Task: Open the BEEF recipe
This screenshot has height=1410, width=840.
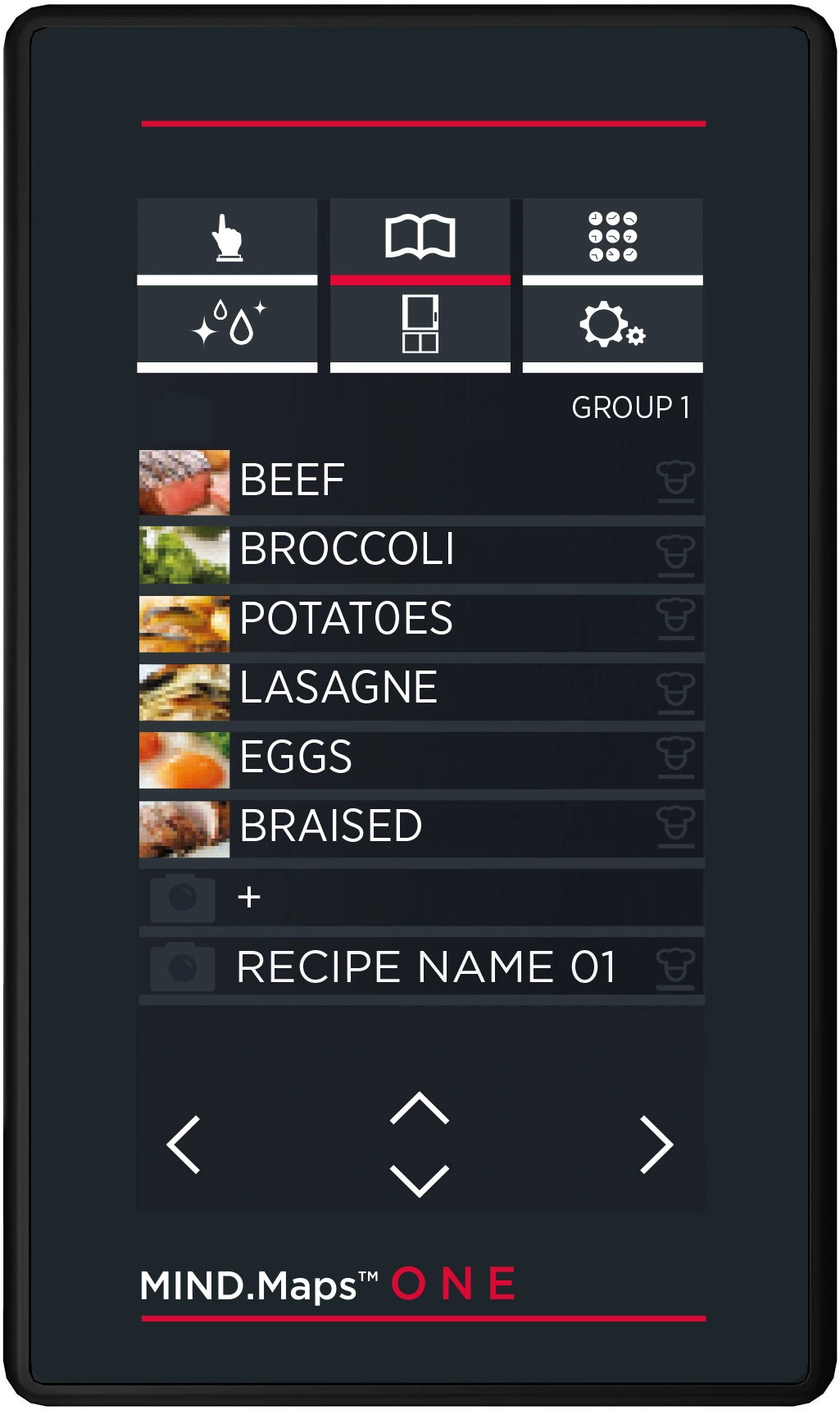Action: [421, 481]
